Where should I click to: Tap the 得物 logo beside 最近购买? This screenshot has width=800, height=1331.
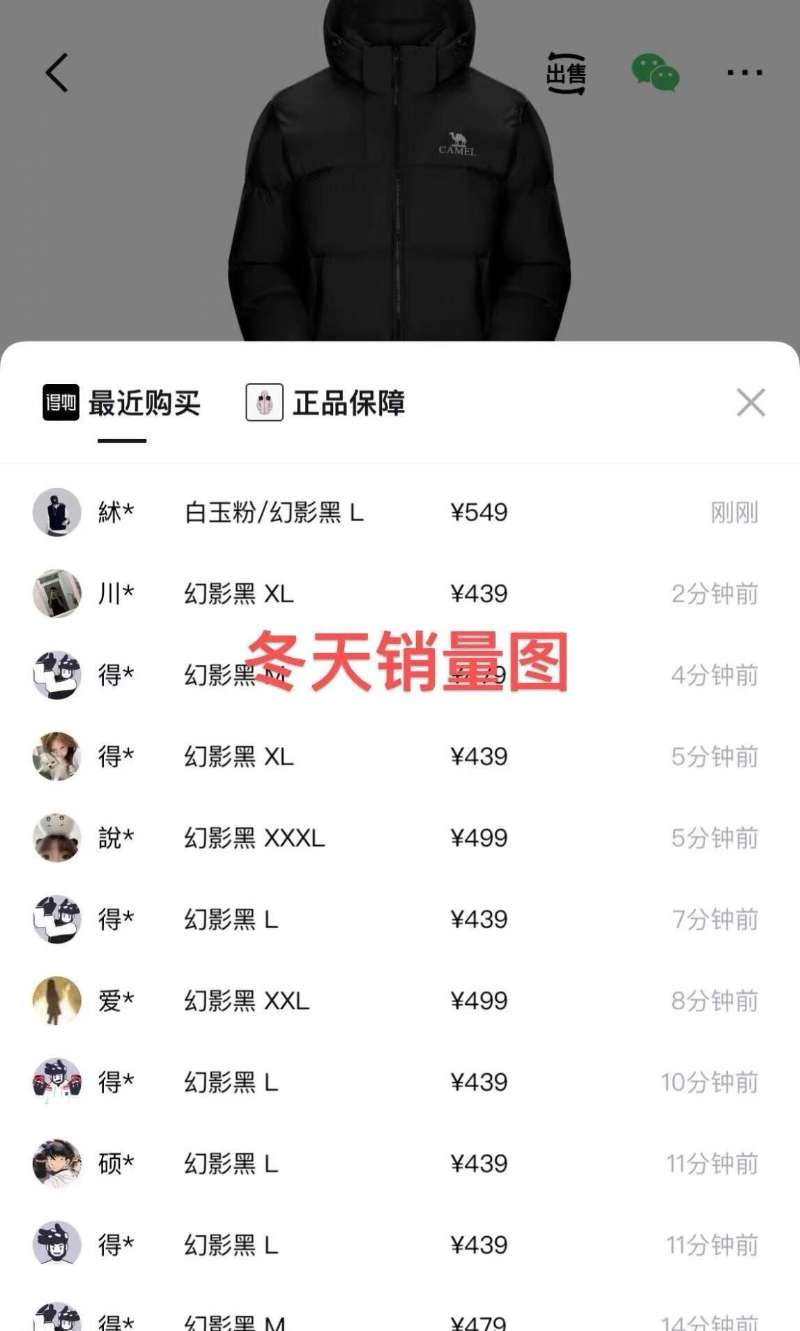tap(58, 403)
